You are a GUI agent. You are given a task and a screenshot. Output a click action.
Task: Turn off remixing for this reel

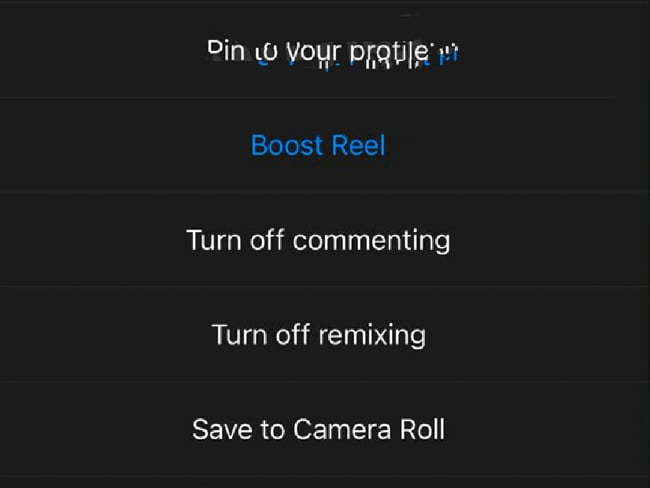(x=318, y=335)
